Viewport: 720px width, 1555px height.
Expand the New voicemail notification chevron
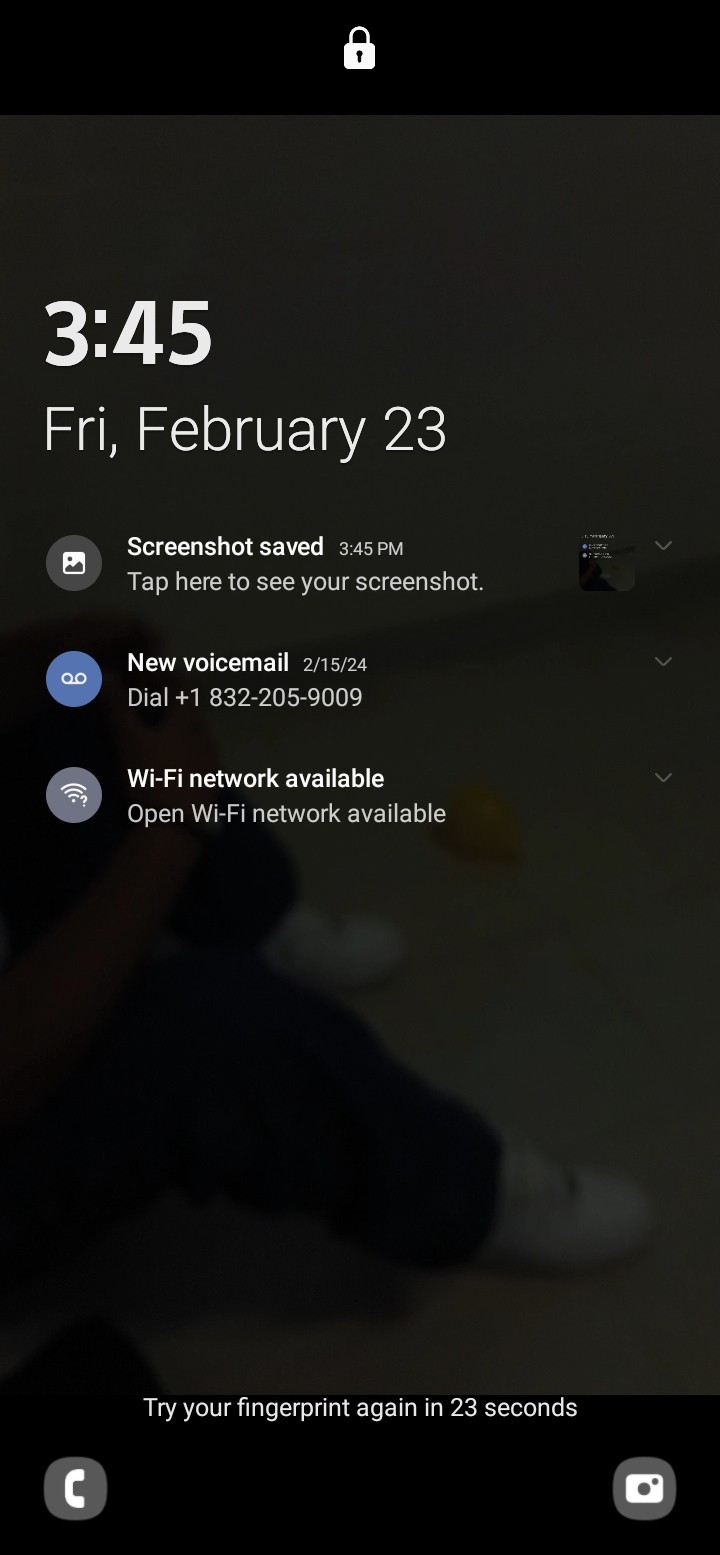click(663, 662)
